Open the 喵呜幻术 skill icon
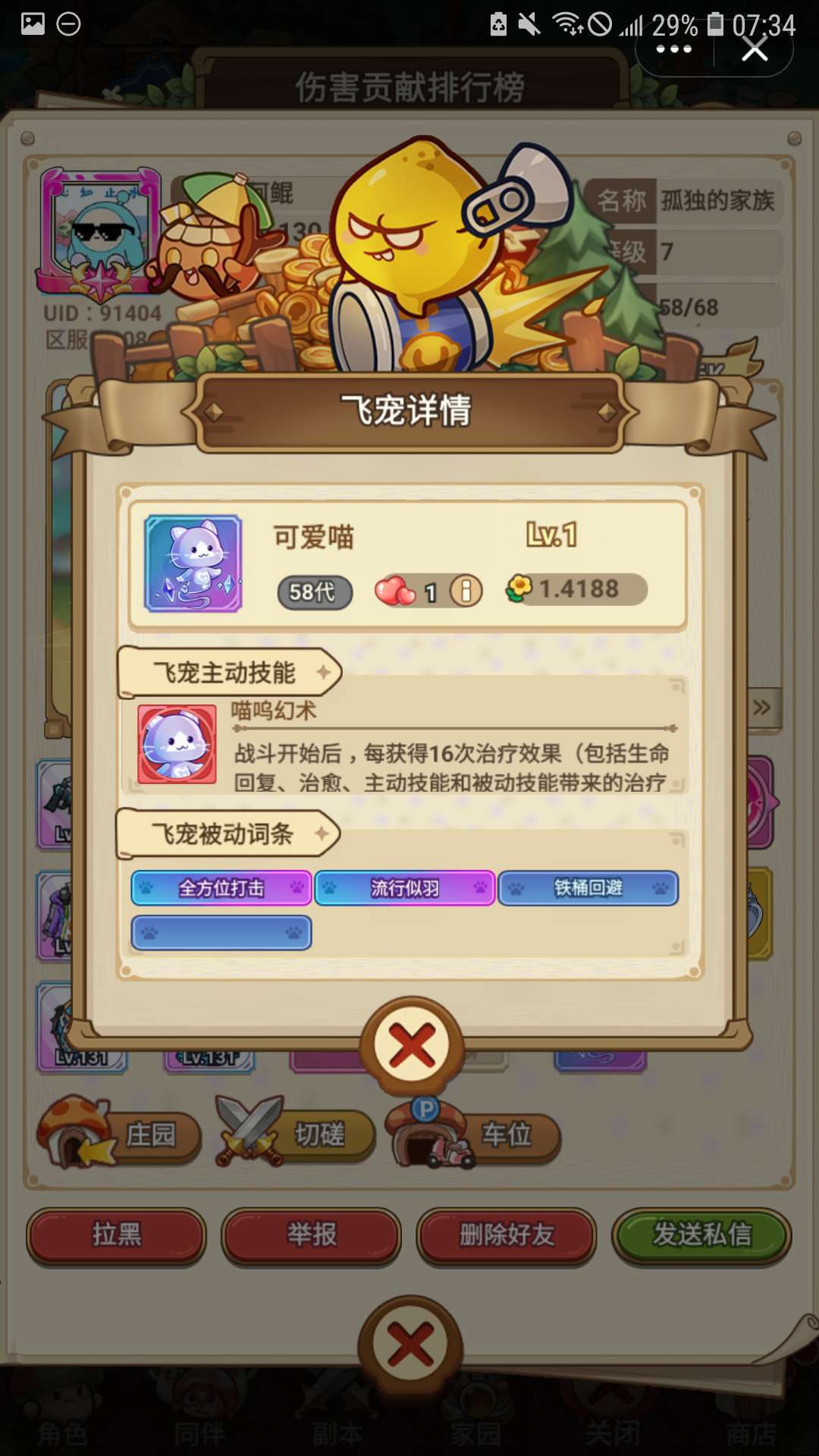 [177, 744]
